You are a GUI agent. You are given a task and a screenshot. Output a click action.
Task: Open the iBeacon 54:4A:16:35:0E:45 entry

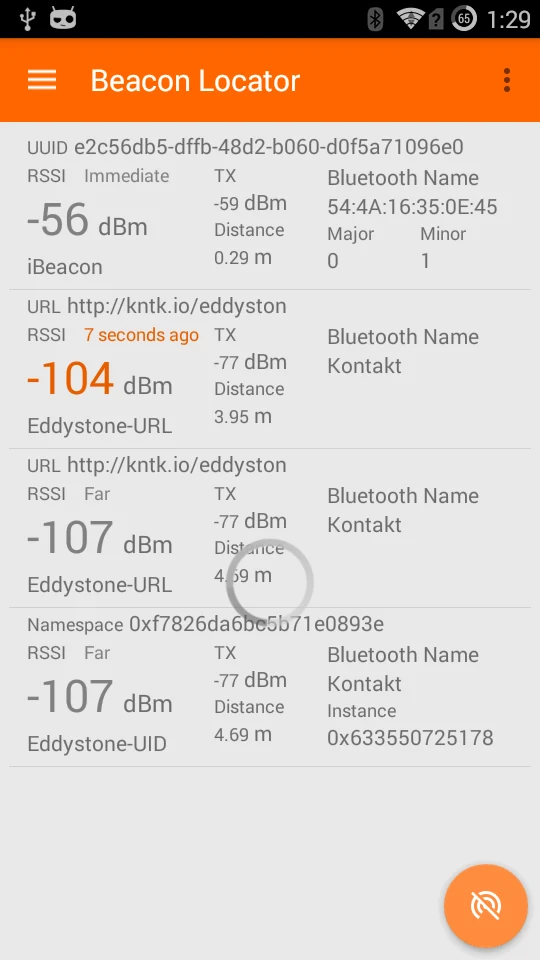[270, 206]
